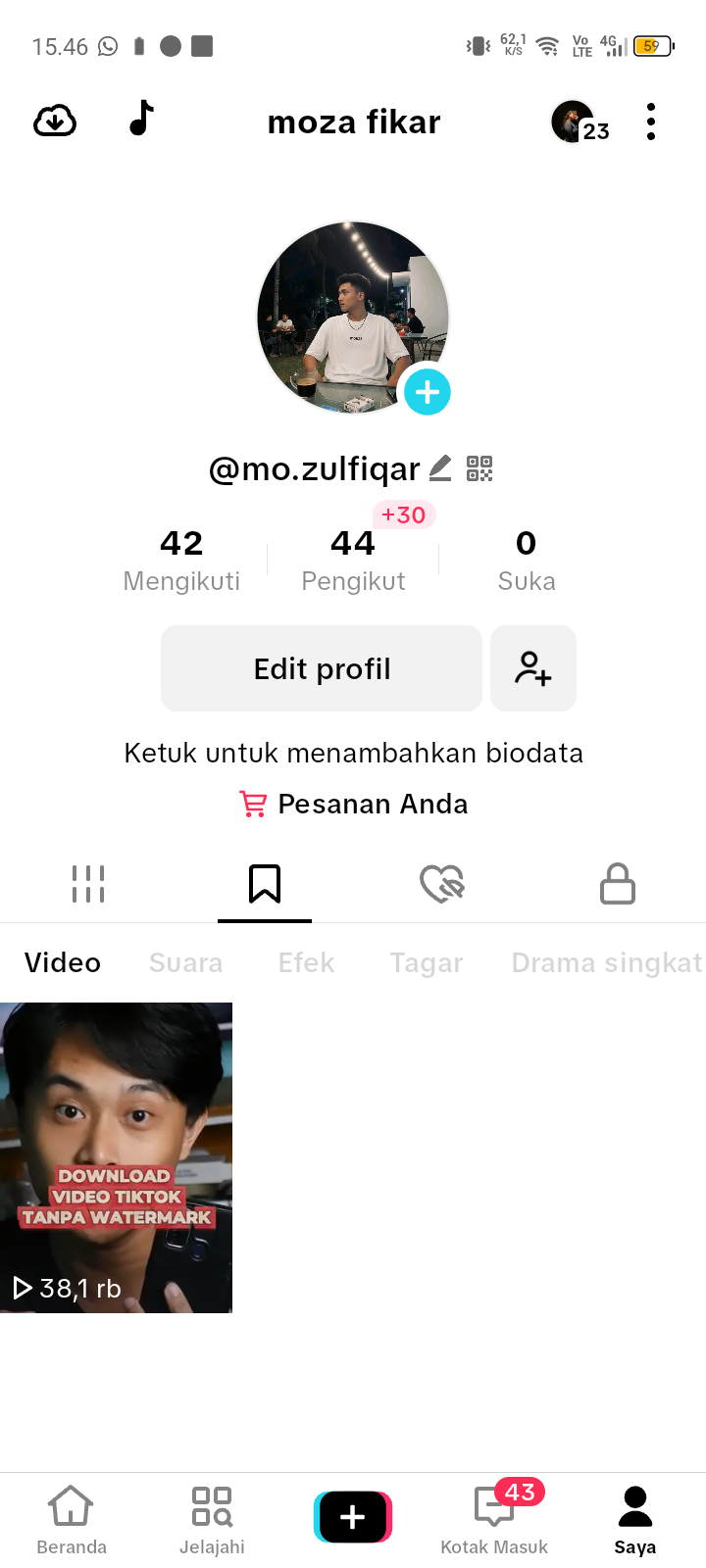Switch to the private lock tab
Screen dimensions: 706x1568
618,884
